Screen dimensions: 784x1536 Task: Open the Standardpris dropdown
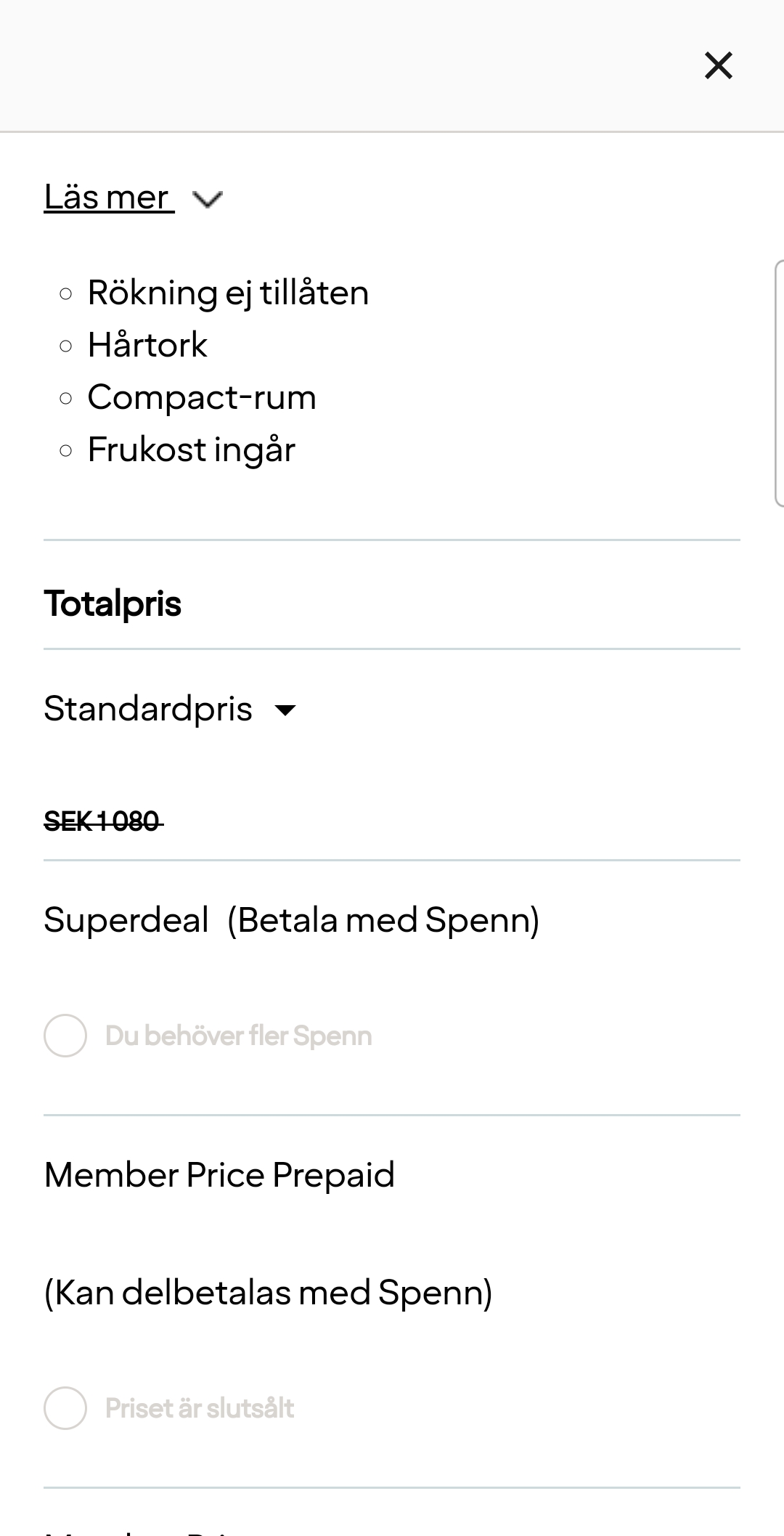(x=171, y=709)
